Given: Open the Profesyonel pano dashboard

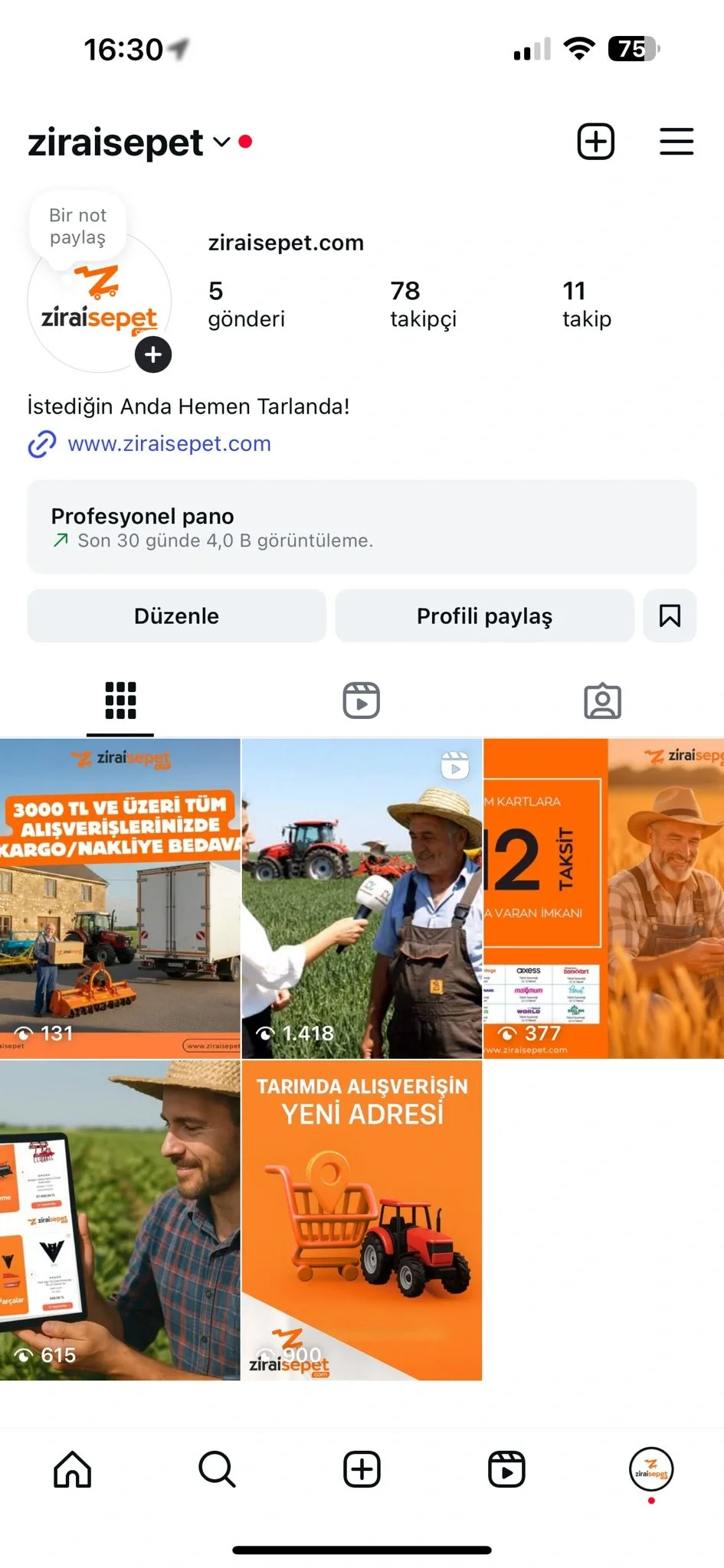Looking at the screenshot, I should (x=362, y=527).
